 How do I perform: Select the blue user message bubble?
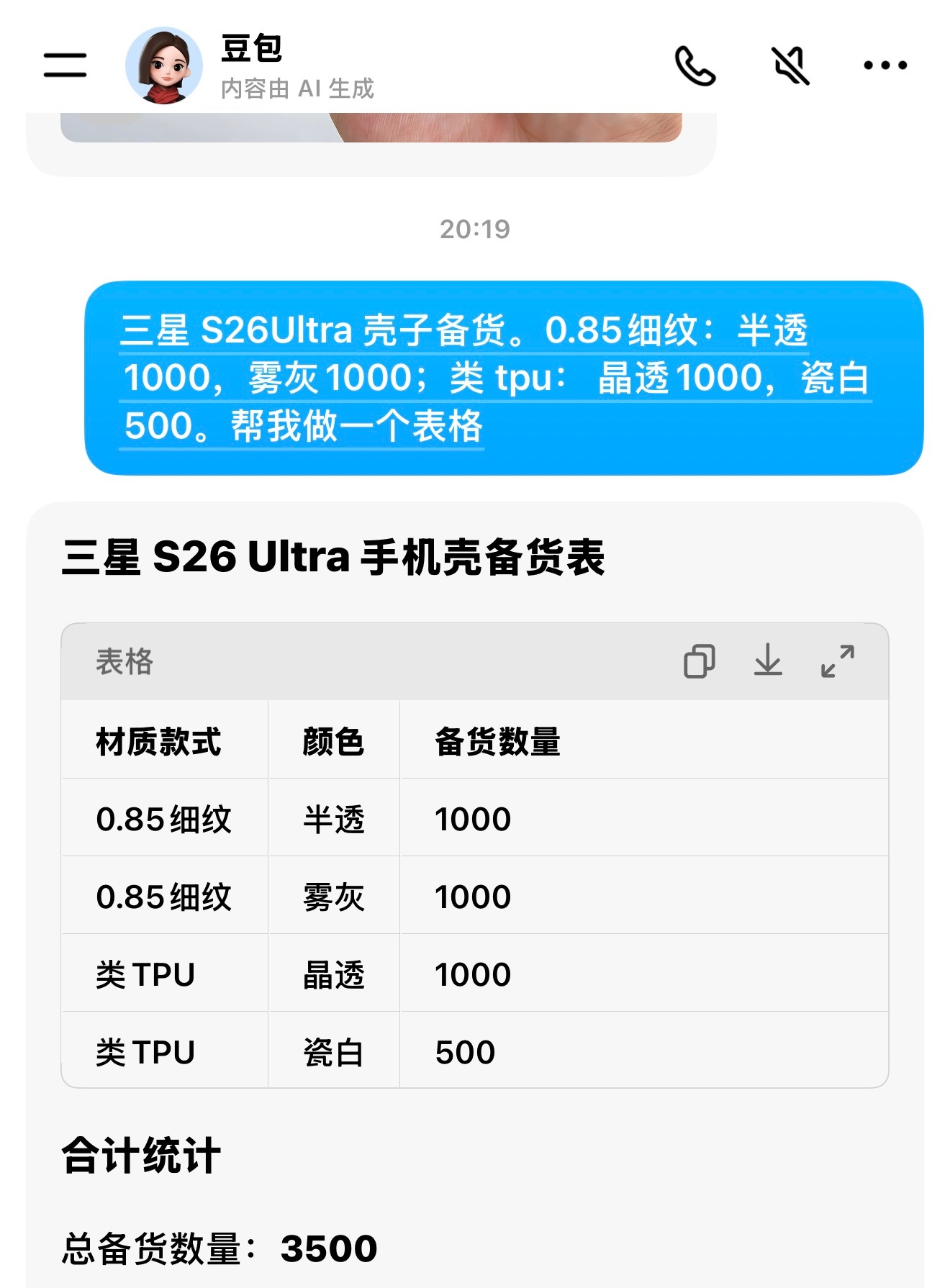point(500,378)
